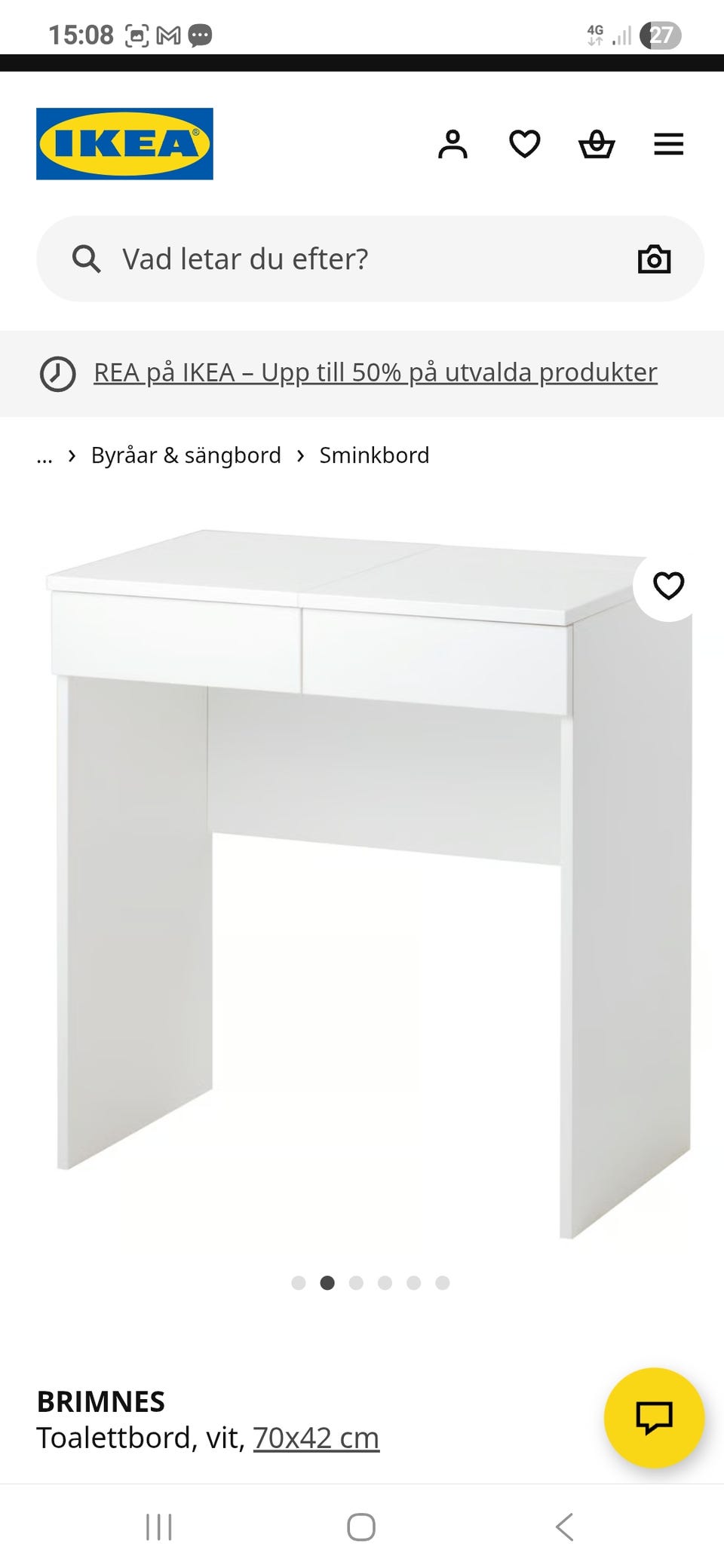Open the shopping basket
This screenshot has width=724, height=1568.
[597, 144]
